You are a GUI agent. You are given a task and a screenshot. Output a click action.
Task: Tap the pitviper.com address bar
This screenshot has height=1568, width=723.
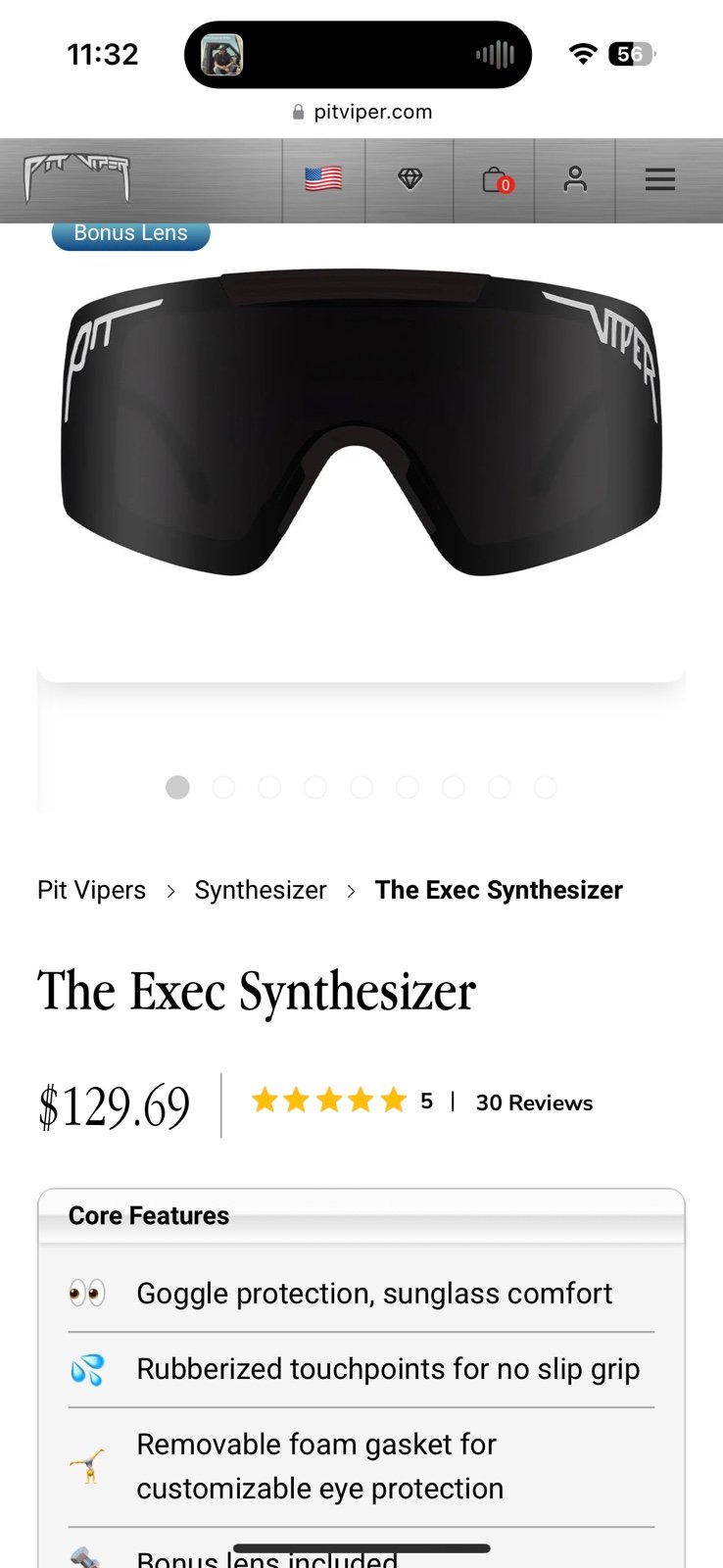tap(361, 112)
